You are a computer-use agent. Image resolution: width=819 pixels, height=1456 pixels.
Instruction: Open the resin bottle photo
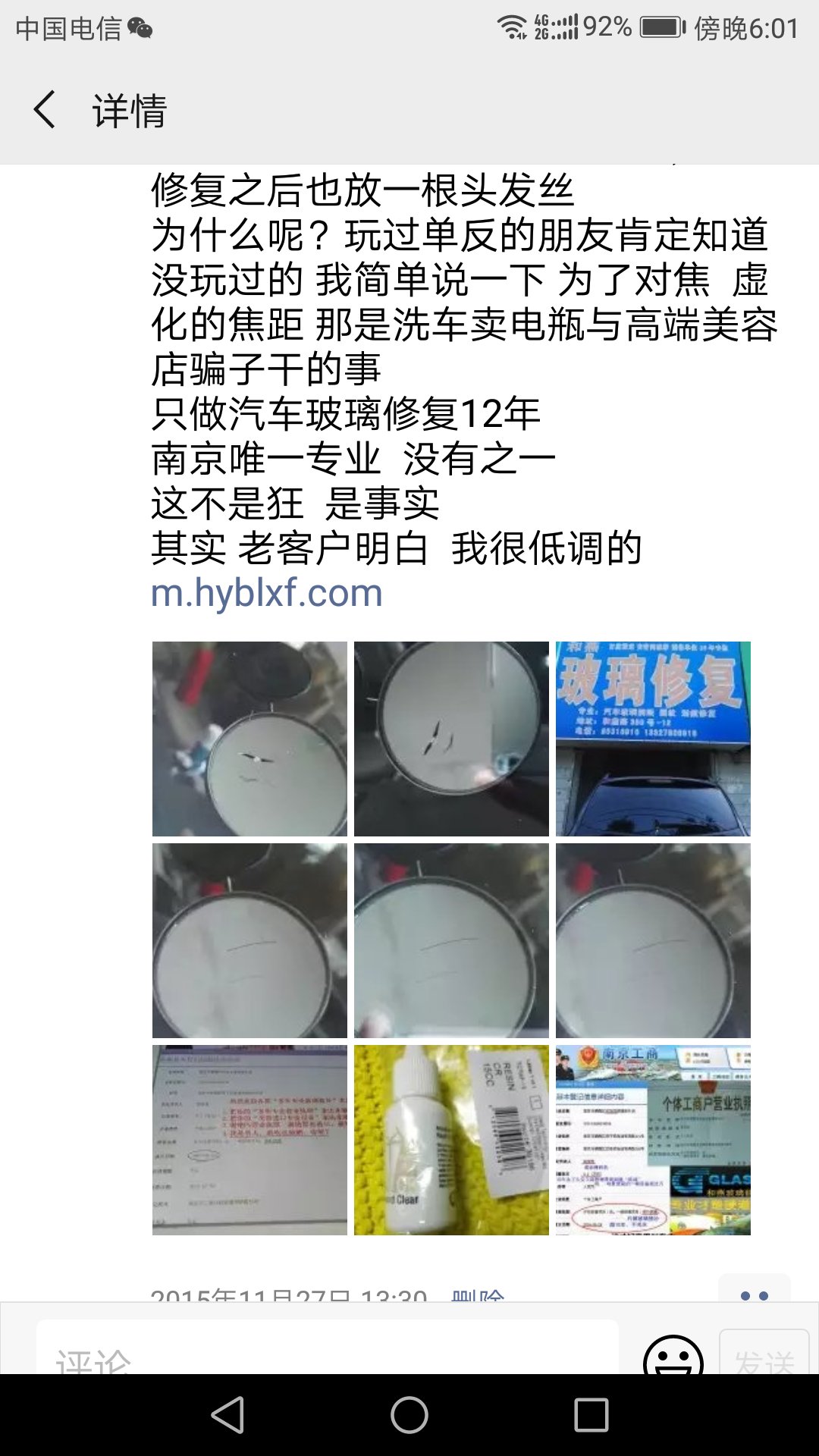451,1140
